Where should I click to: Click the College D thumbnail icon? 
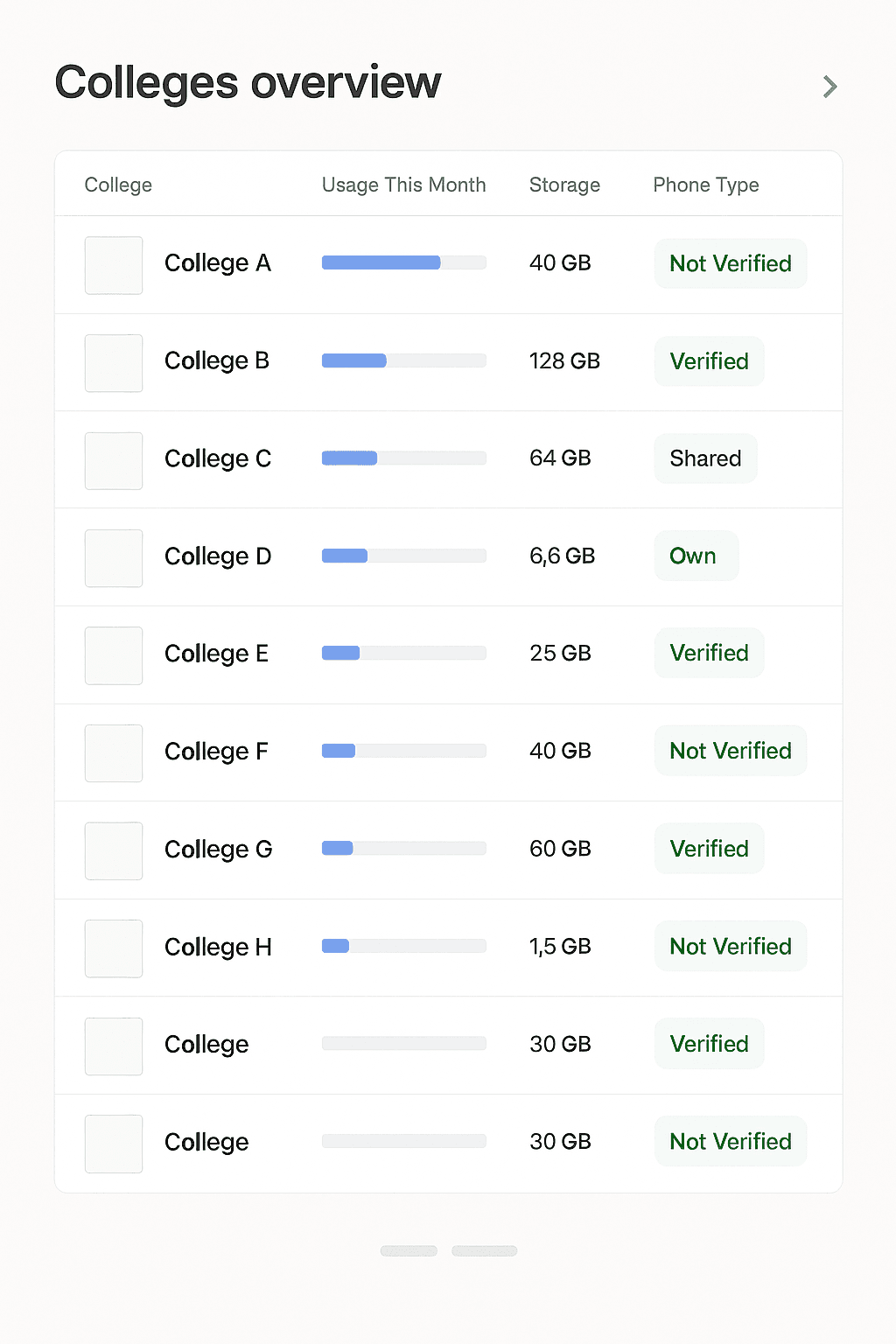click(113, 558)
